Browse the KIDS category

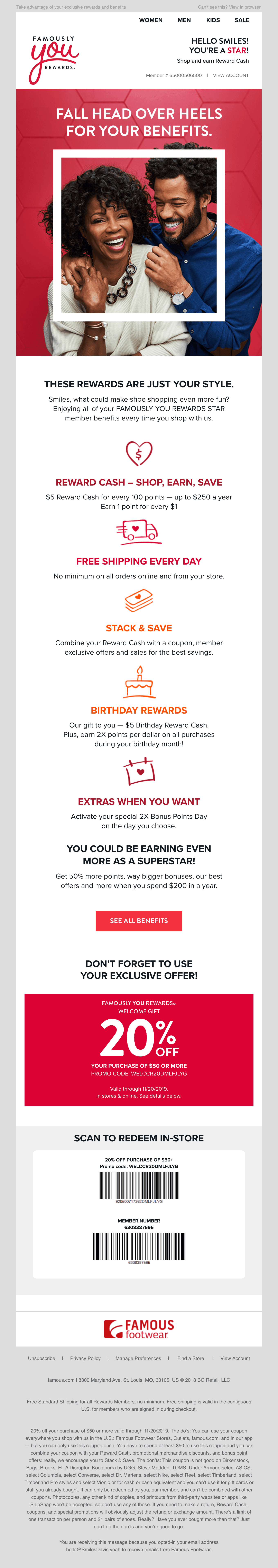(213, 20)
